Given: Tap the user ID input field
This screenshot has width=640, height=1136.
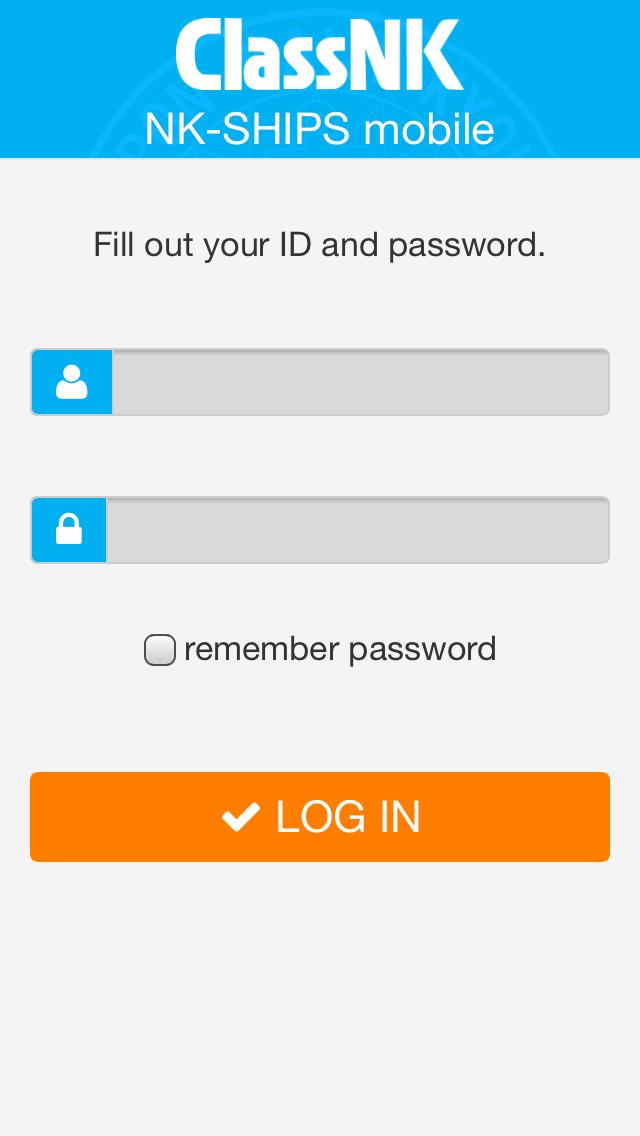Looking at the screenshot, I should 360,382.
